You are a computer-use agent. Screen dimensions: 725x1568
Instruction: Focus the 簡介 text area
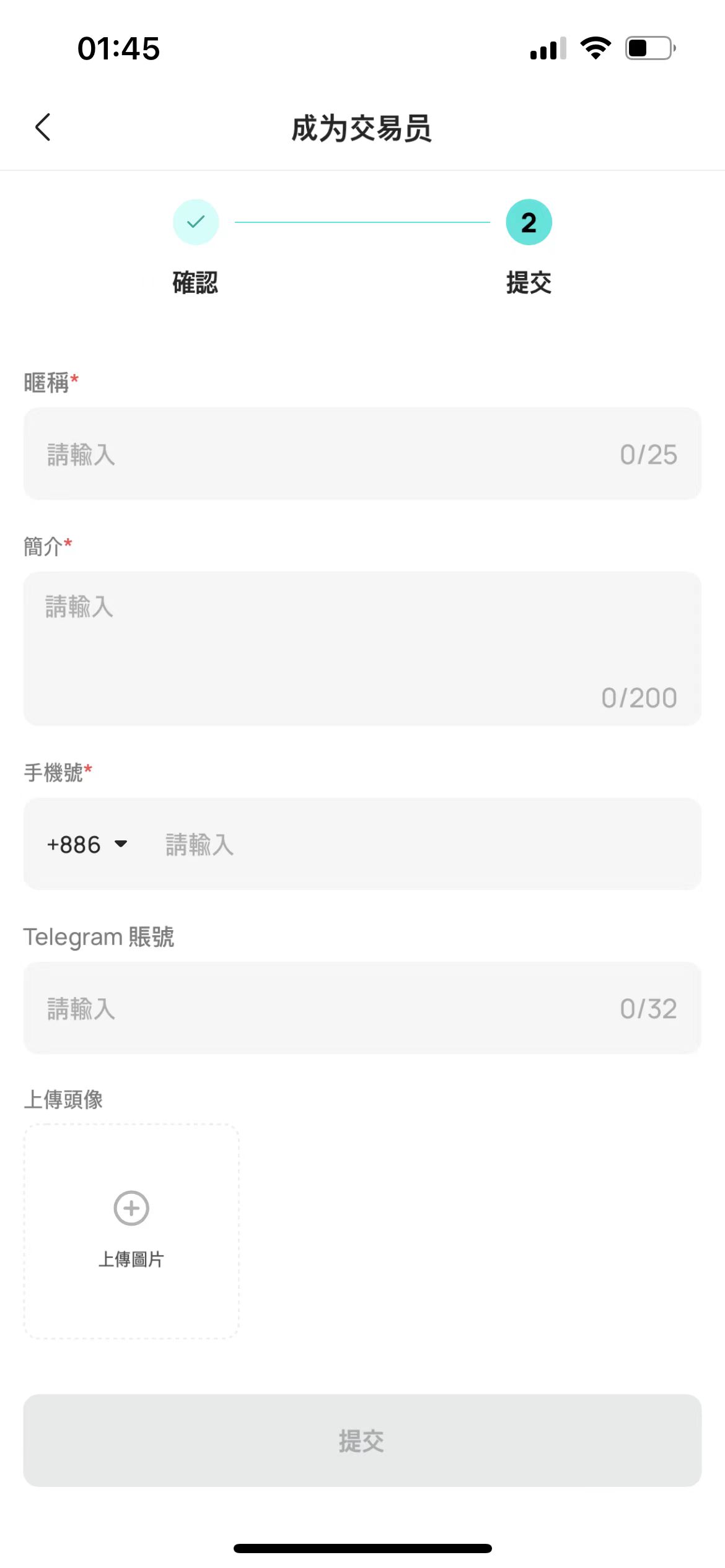pos(362,648)
